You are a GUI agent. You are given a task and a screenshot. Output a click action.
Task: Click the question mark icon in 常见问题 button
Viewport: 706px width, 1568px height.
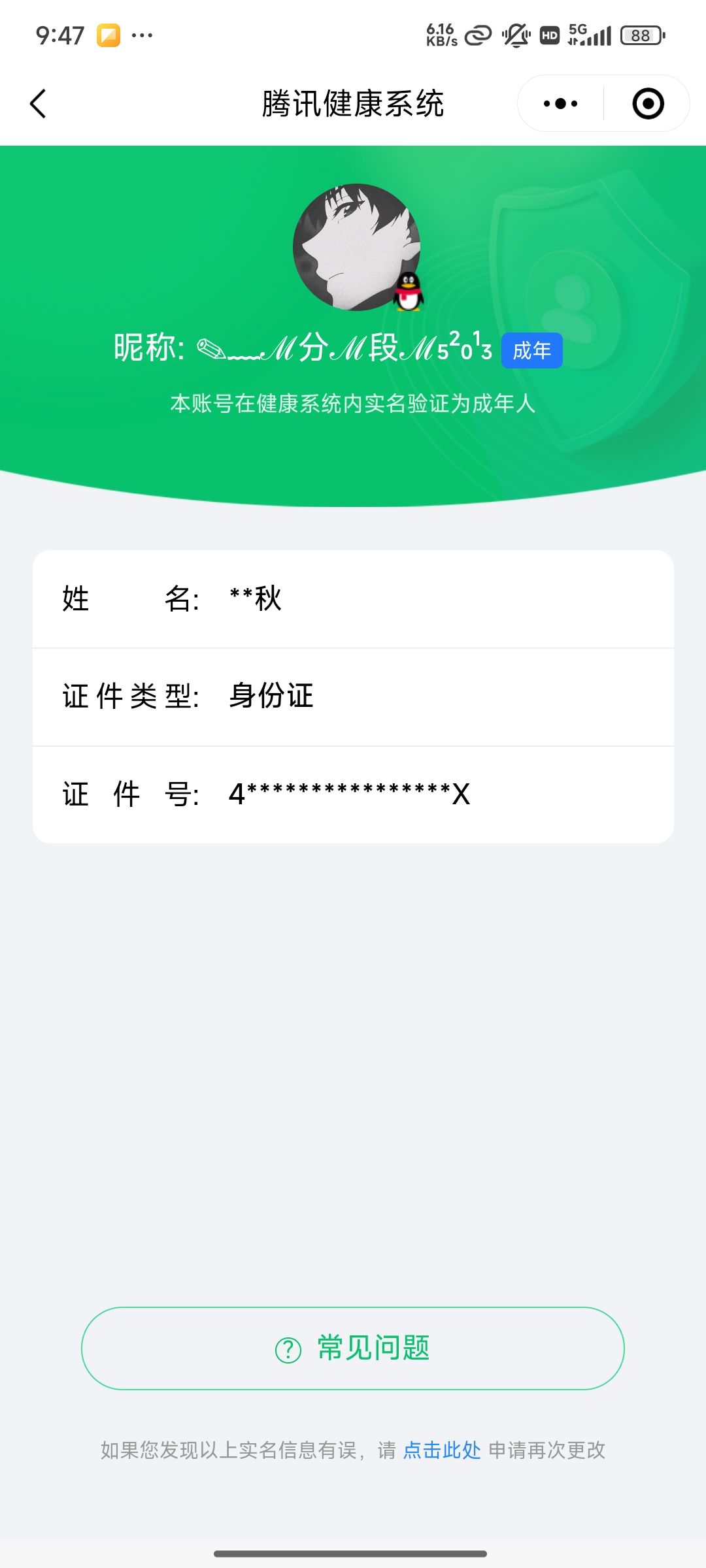tap(286, 1348)
